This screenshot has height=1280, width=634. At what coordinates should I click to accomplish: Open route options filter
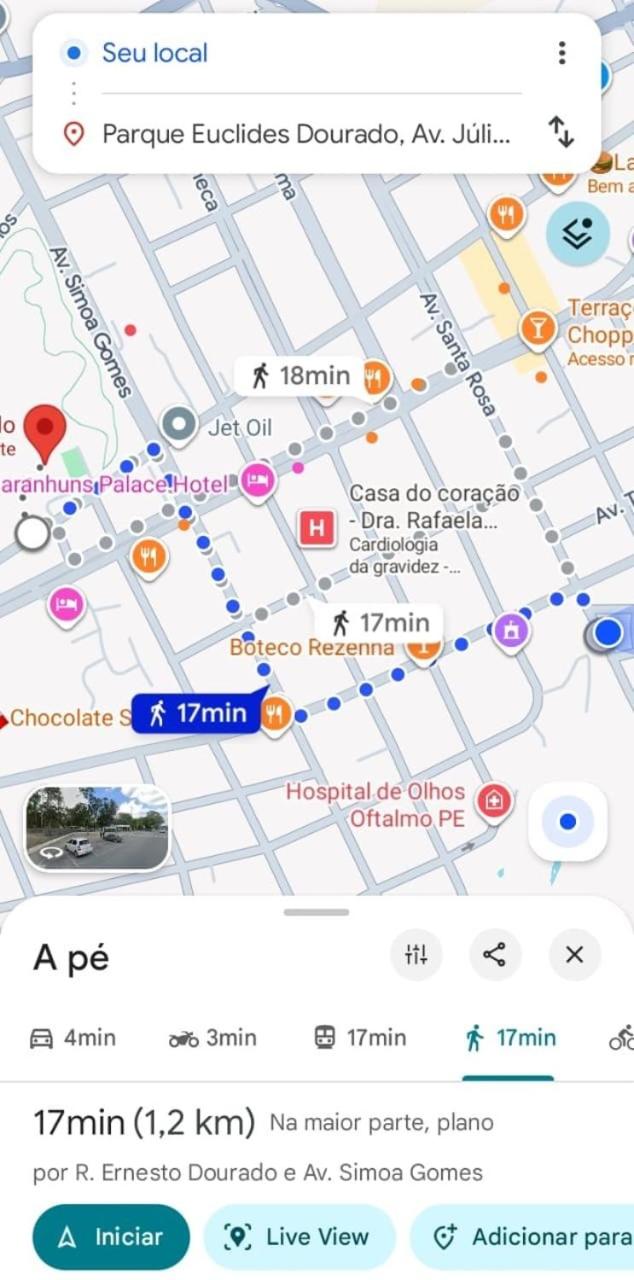(x=416, y=955)
